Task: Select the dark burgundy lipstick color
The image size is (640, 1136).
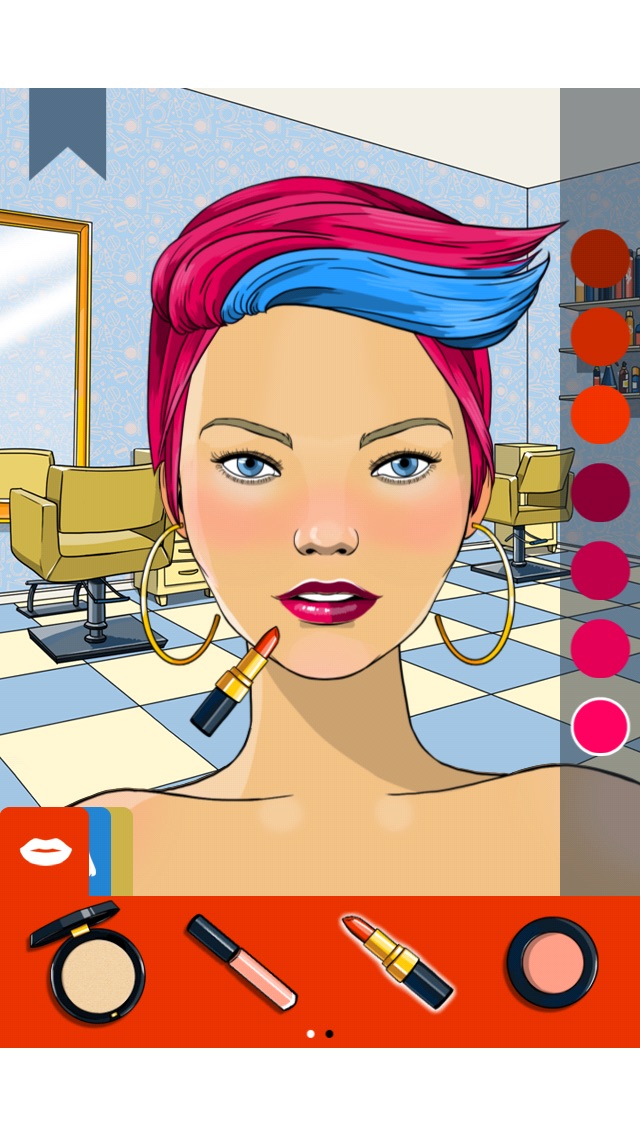Action: coord(600,492)
